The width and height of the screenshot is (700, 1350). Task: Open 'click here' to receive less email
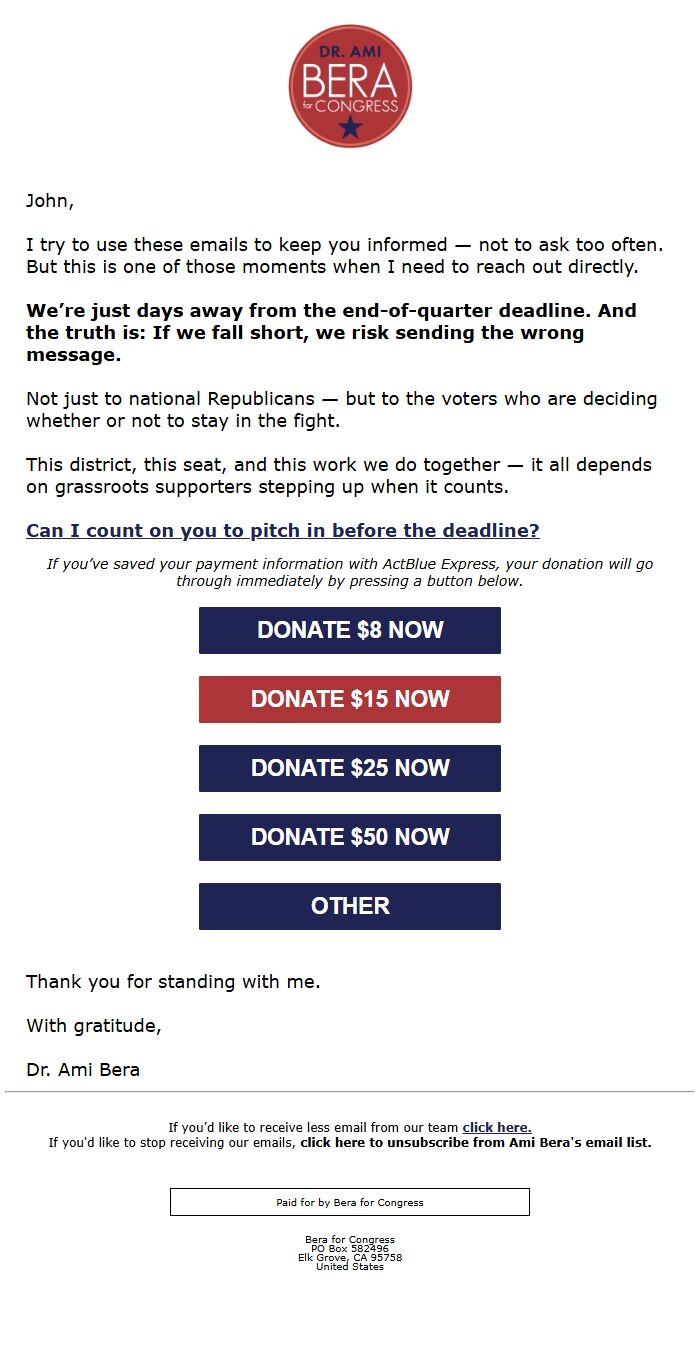pyautogui.click(x=496, y=1128)
